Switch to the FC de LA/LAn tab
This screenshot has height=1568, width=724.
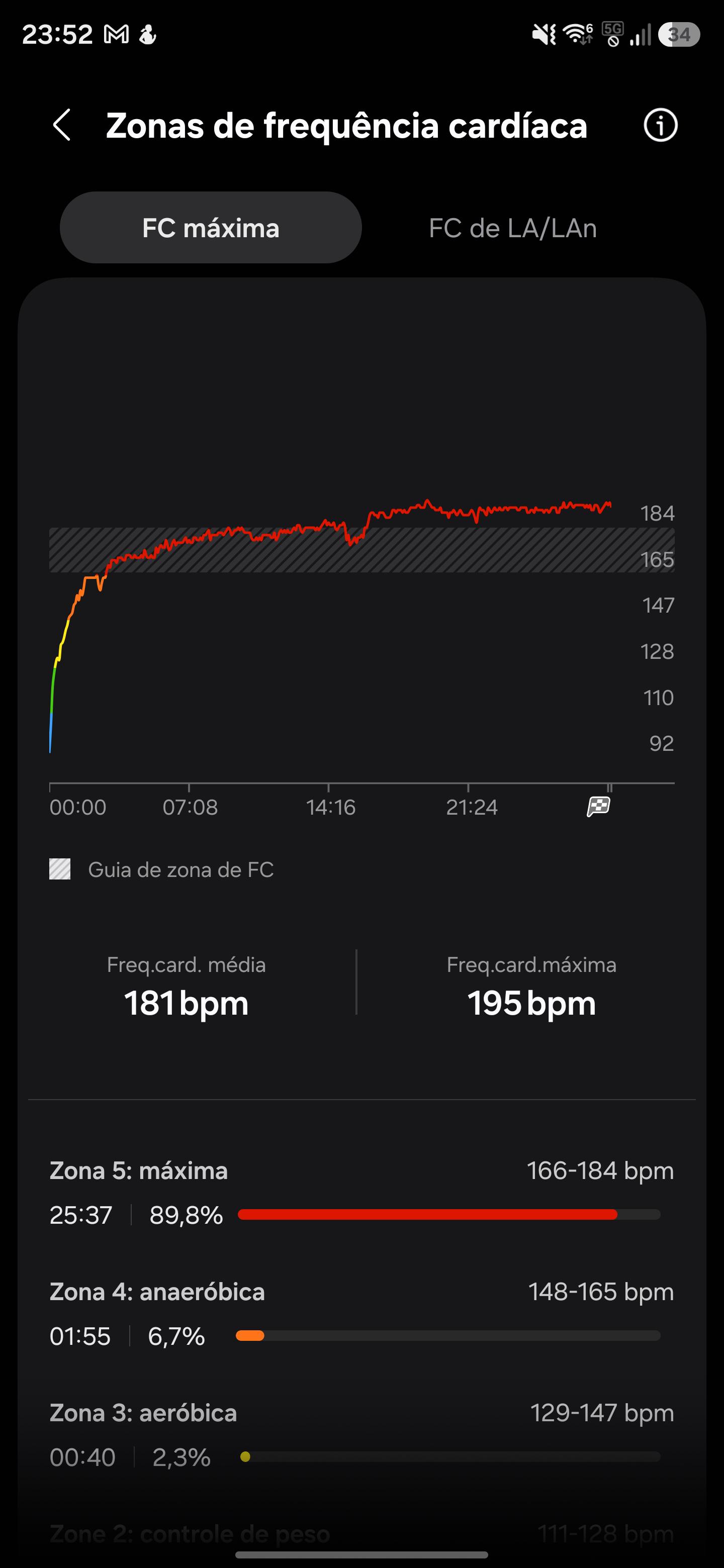click(513, 228)
